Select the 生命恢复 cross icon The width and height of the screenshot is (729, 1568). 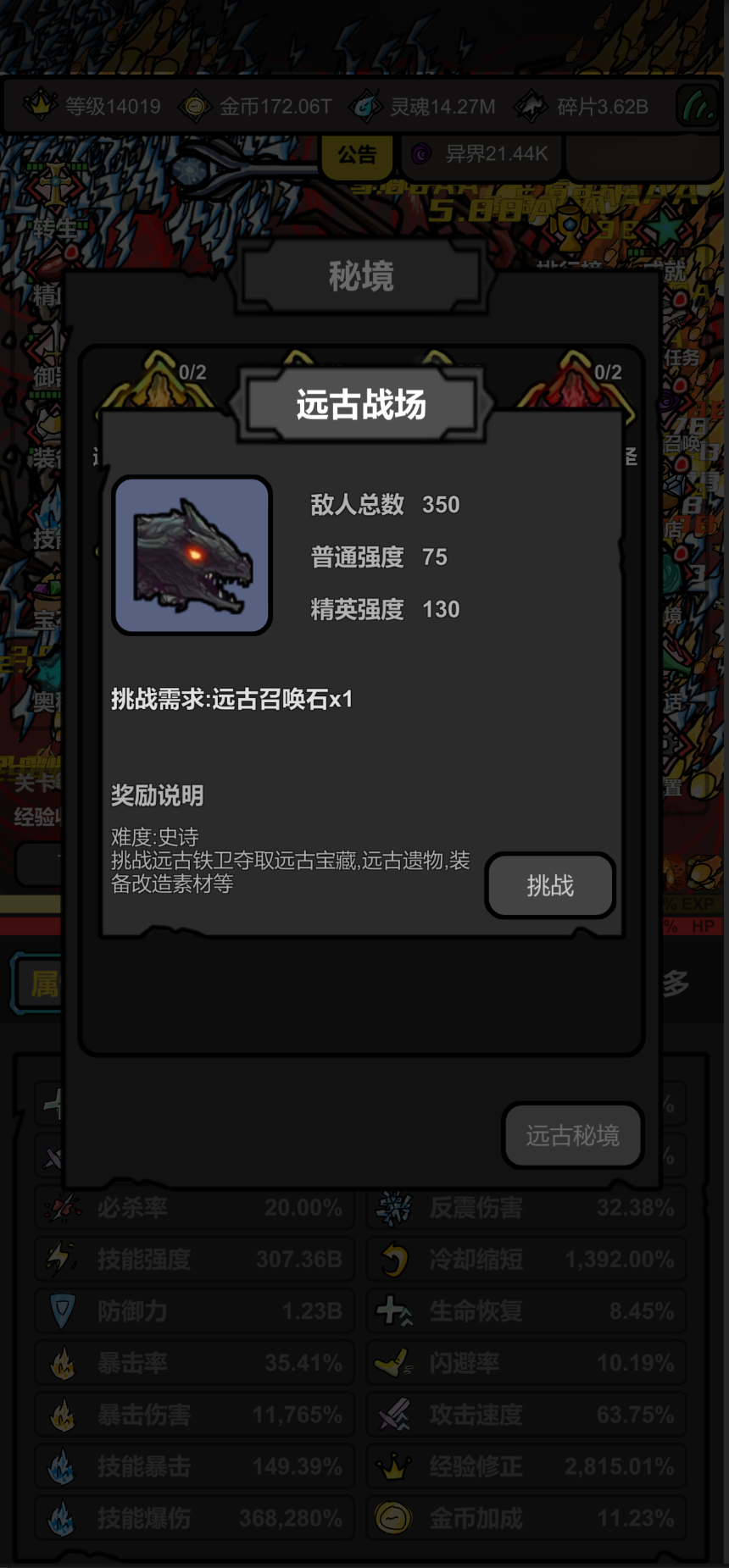tap(392, 1310)
